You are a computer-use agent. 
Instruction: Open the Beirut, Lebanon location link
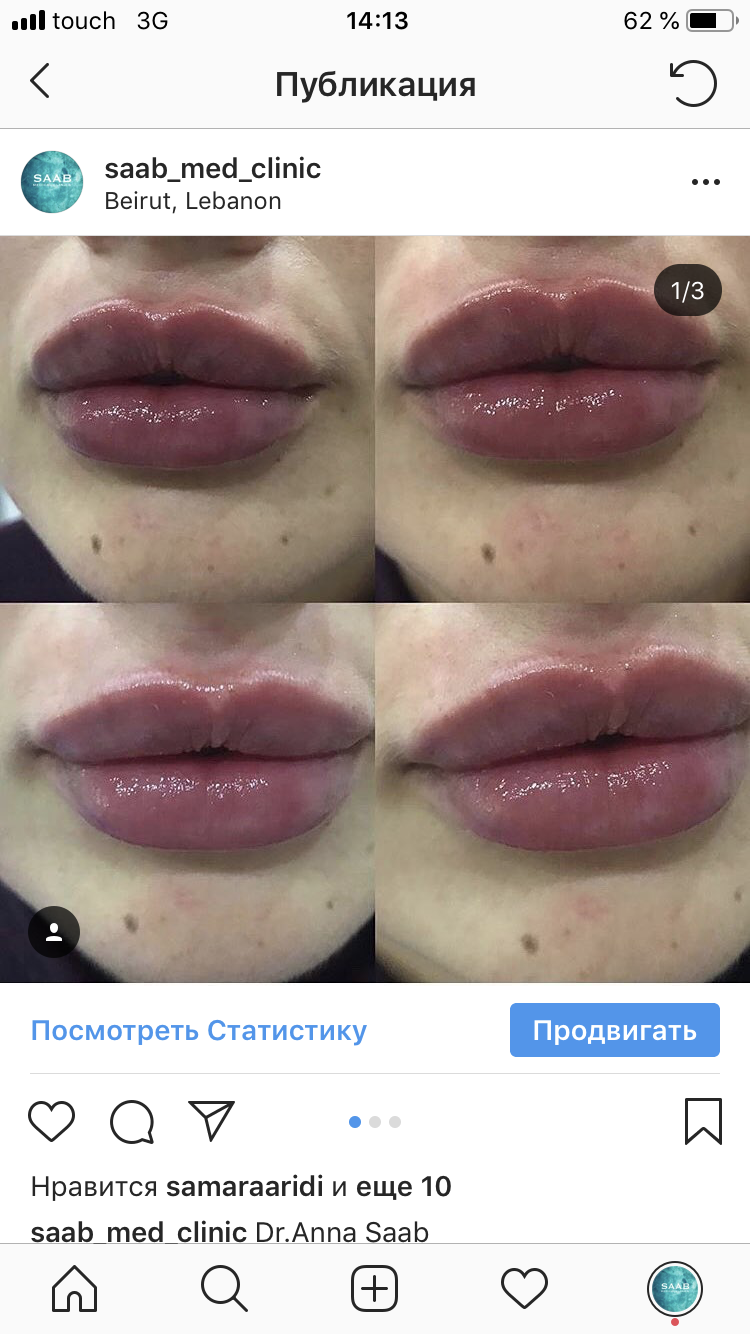pyautogui.click(x=193, y=201)
